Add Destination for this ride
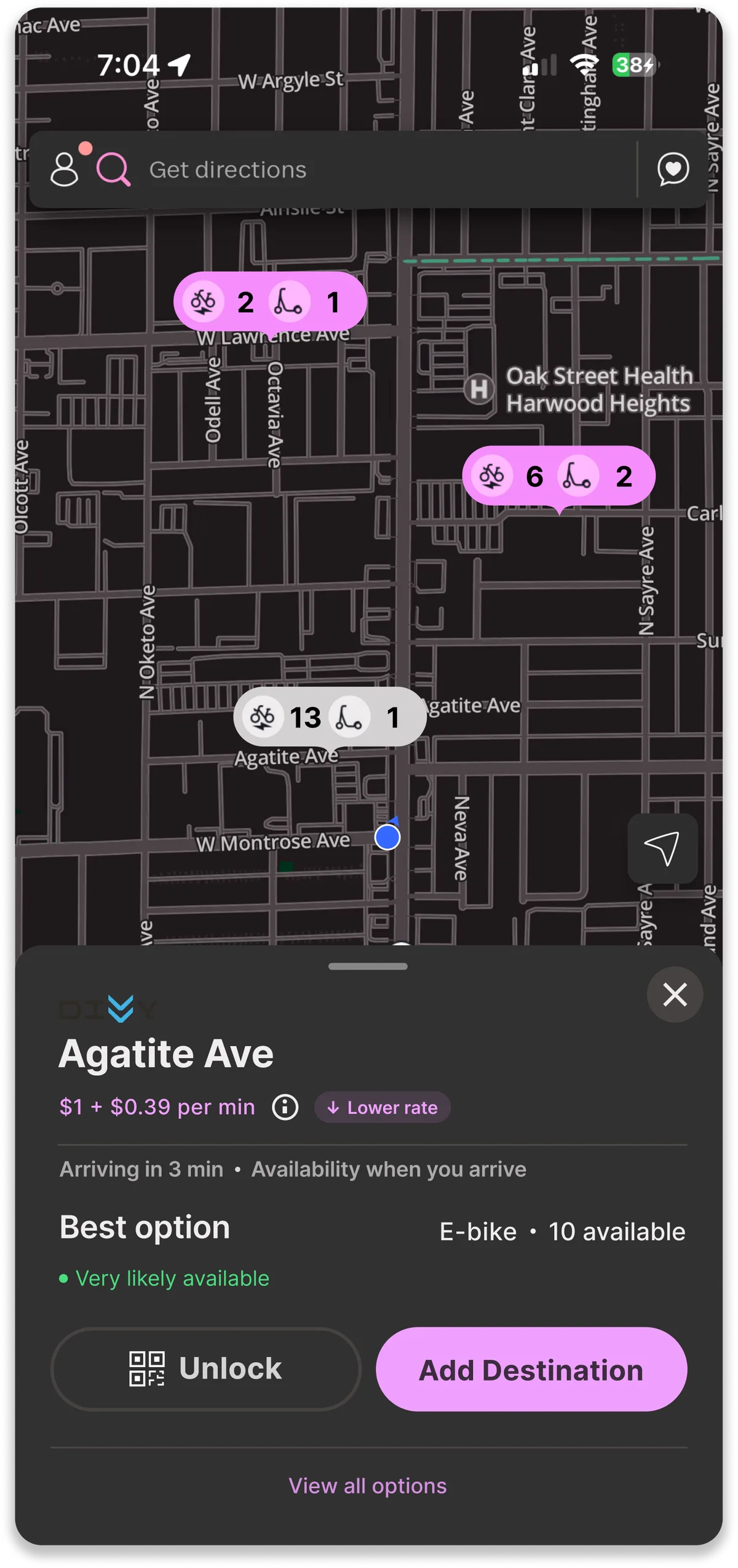 (x=531, y=1369)
